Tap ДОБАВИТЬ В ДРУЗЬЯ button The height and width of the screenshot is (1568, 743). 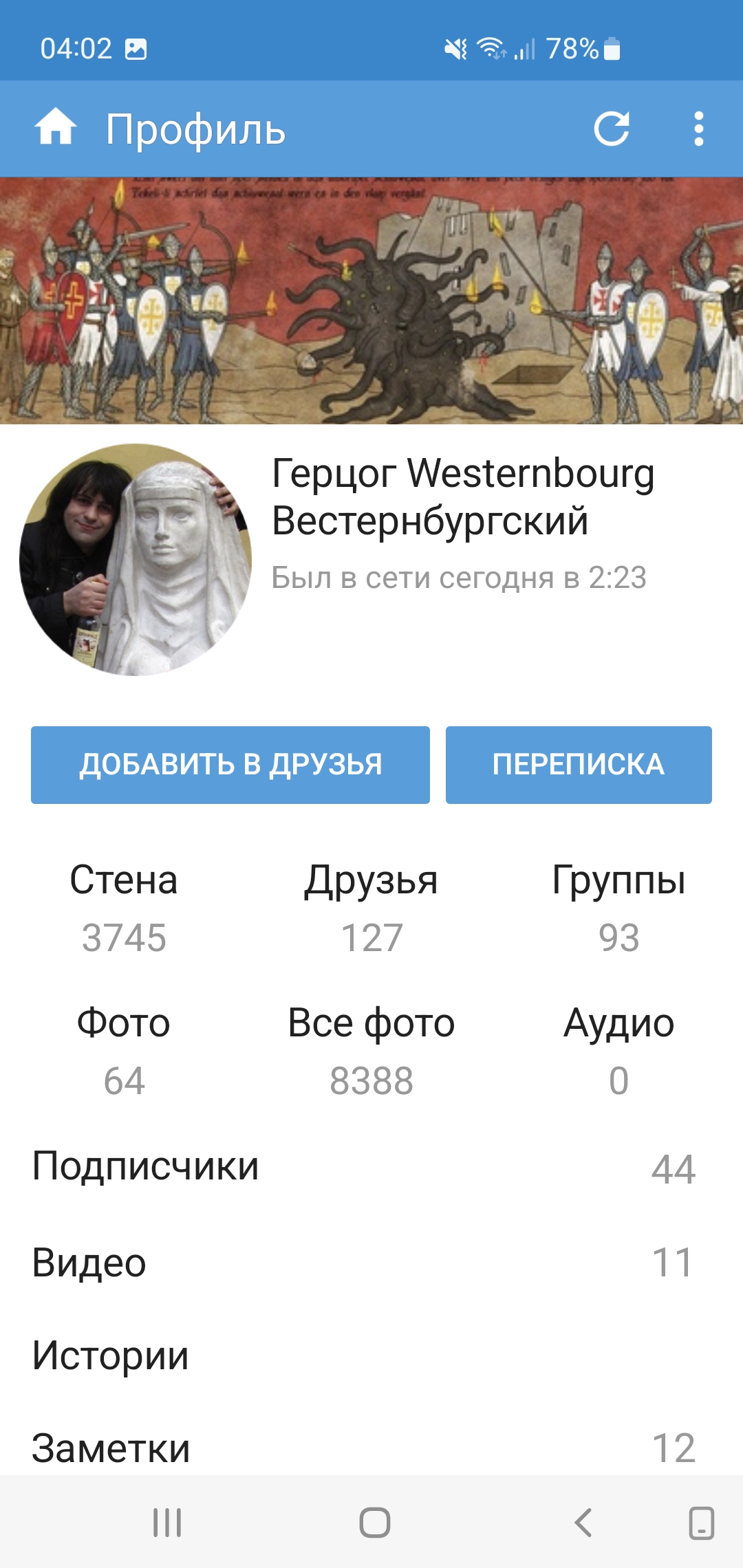coord(230,765)
